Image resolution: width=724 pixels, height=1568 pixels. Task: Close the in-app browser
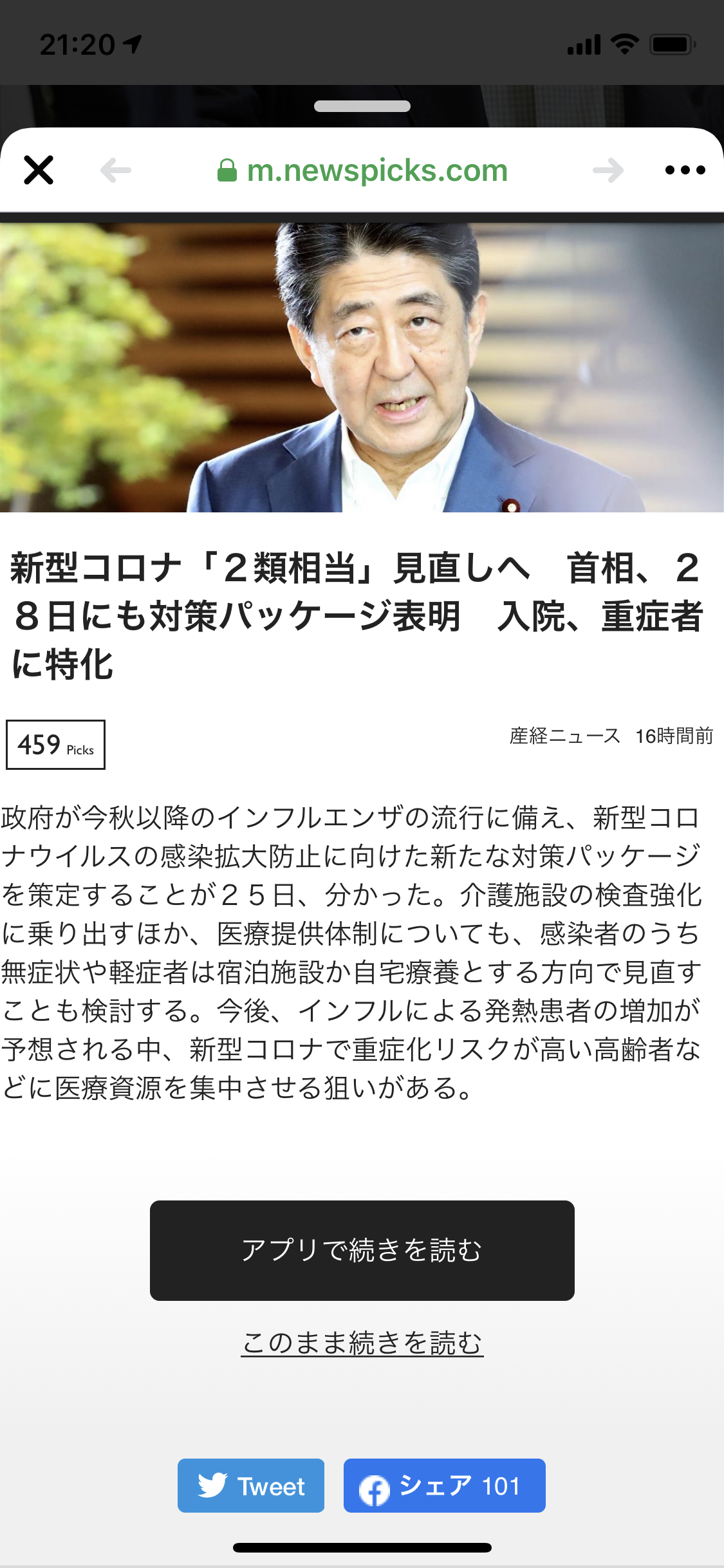[39, 171]
